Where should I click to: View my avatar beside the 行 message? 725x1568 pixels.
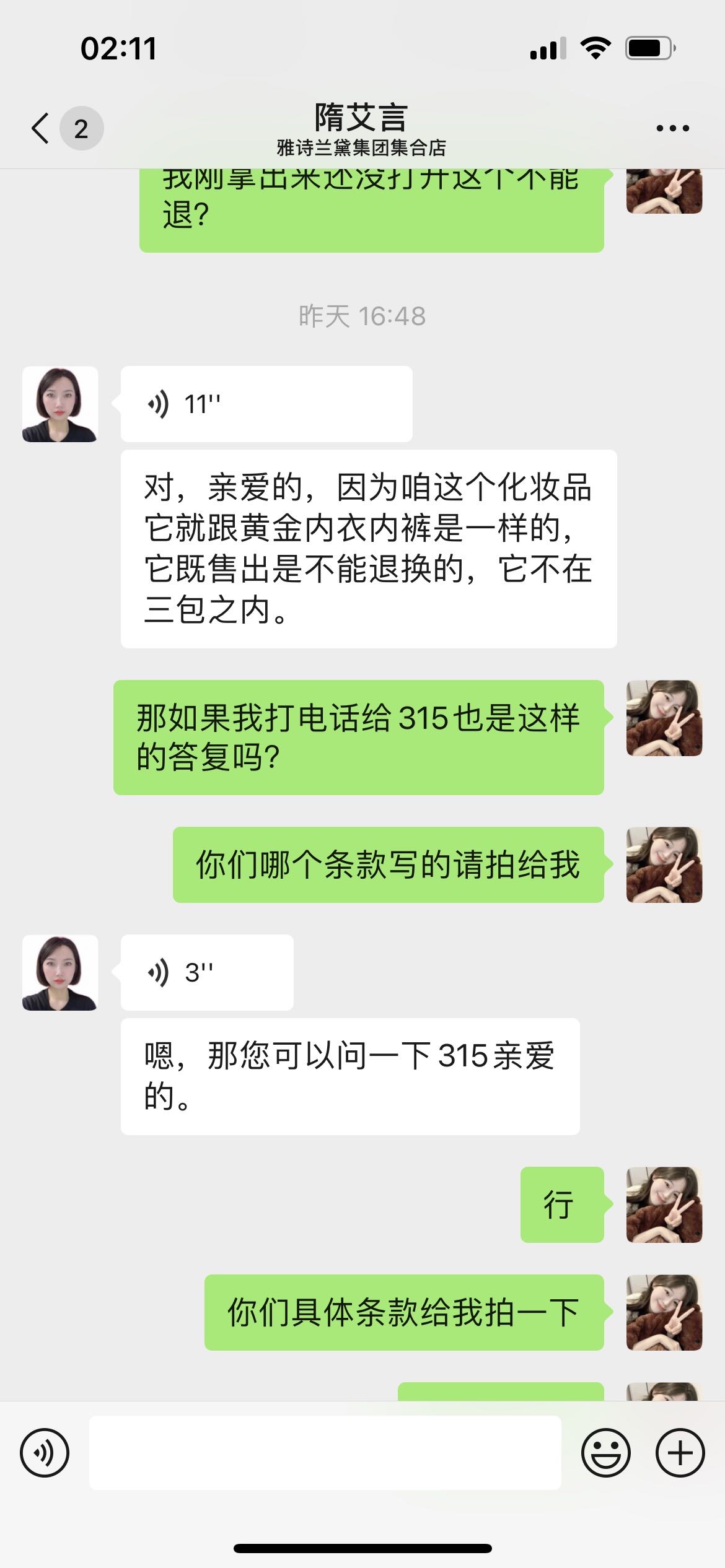(664, 1204)
